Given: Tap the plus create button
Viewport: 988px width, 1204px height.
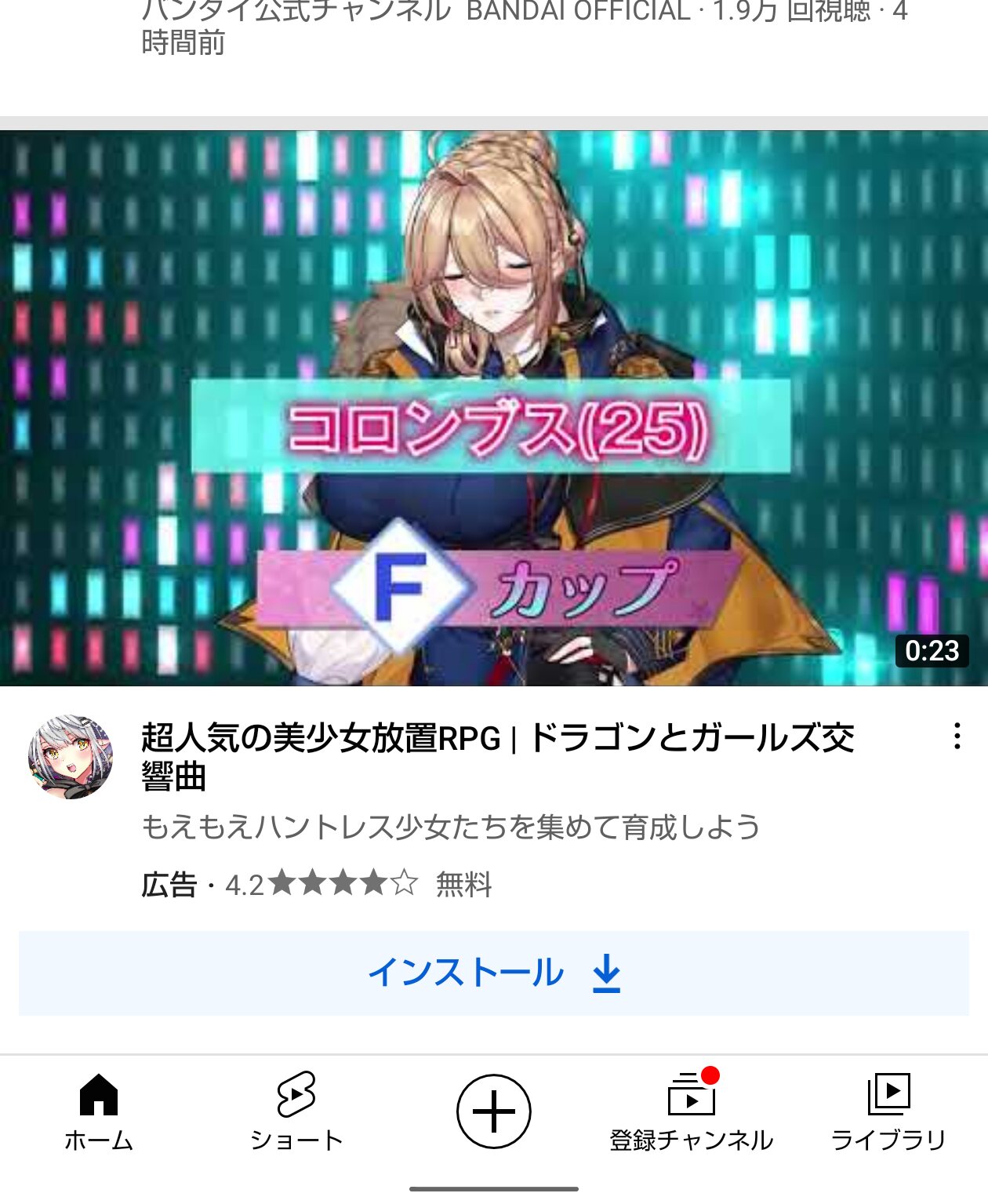Looking at the screenshot, I should click(494, 1111).
